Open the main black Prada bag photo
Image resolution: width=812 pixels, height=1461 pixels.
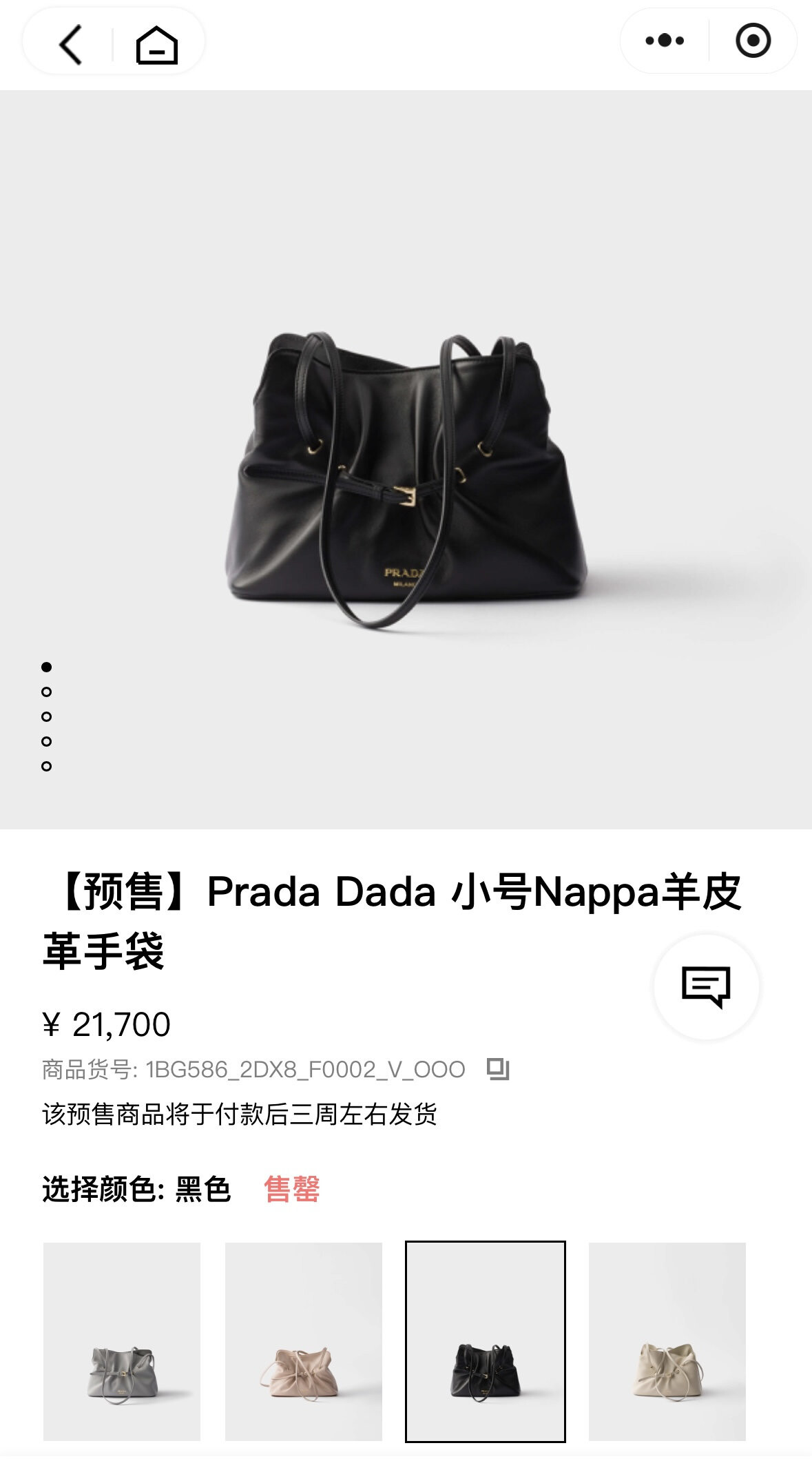(406, 475)
